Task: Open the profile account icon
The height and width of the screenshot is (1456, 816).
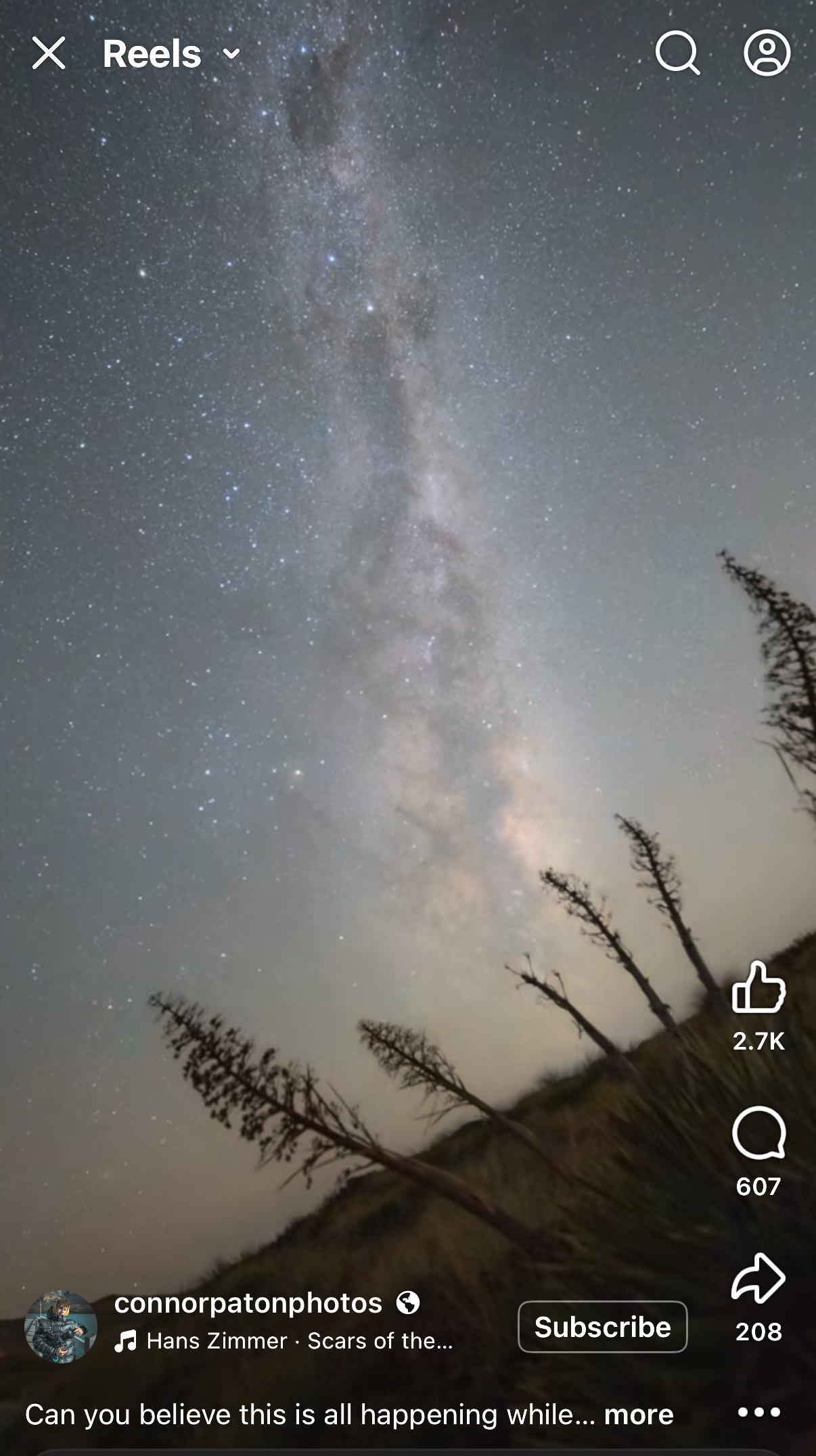Action: tap(767, 53)
